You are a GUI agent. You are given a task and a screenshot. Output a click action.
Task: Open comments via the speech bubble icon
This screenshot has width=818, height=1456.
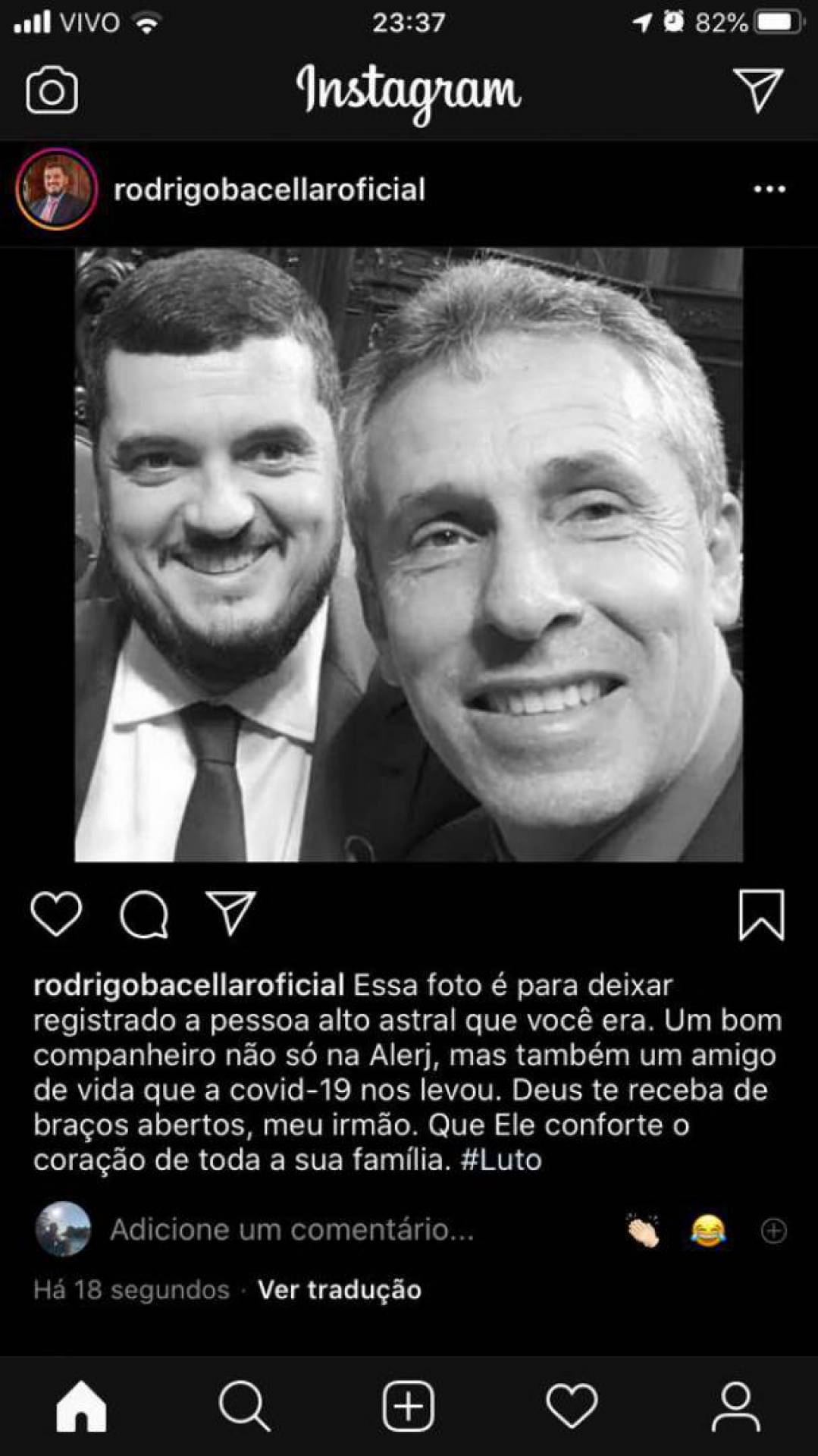point(143,914)
